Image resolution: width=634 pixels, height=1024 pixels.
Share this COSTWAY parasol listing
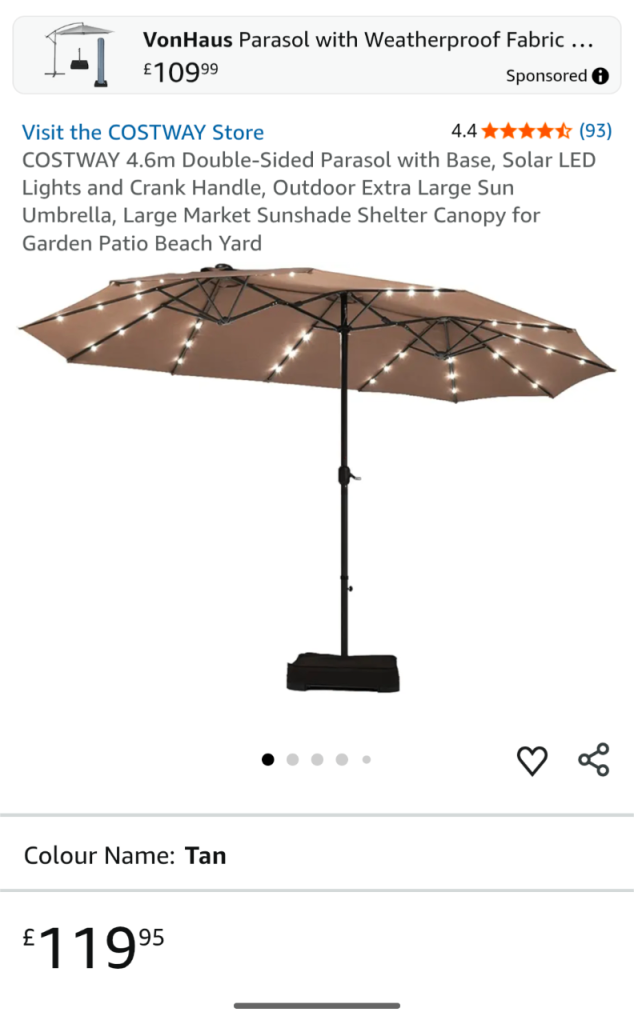coord(594,760)
